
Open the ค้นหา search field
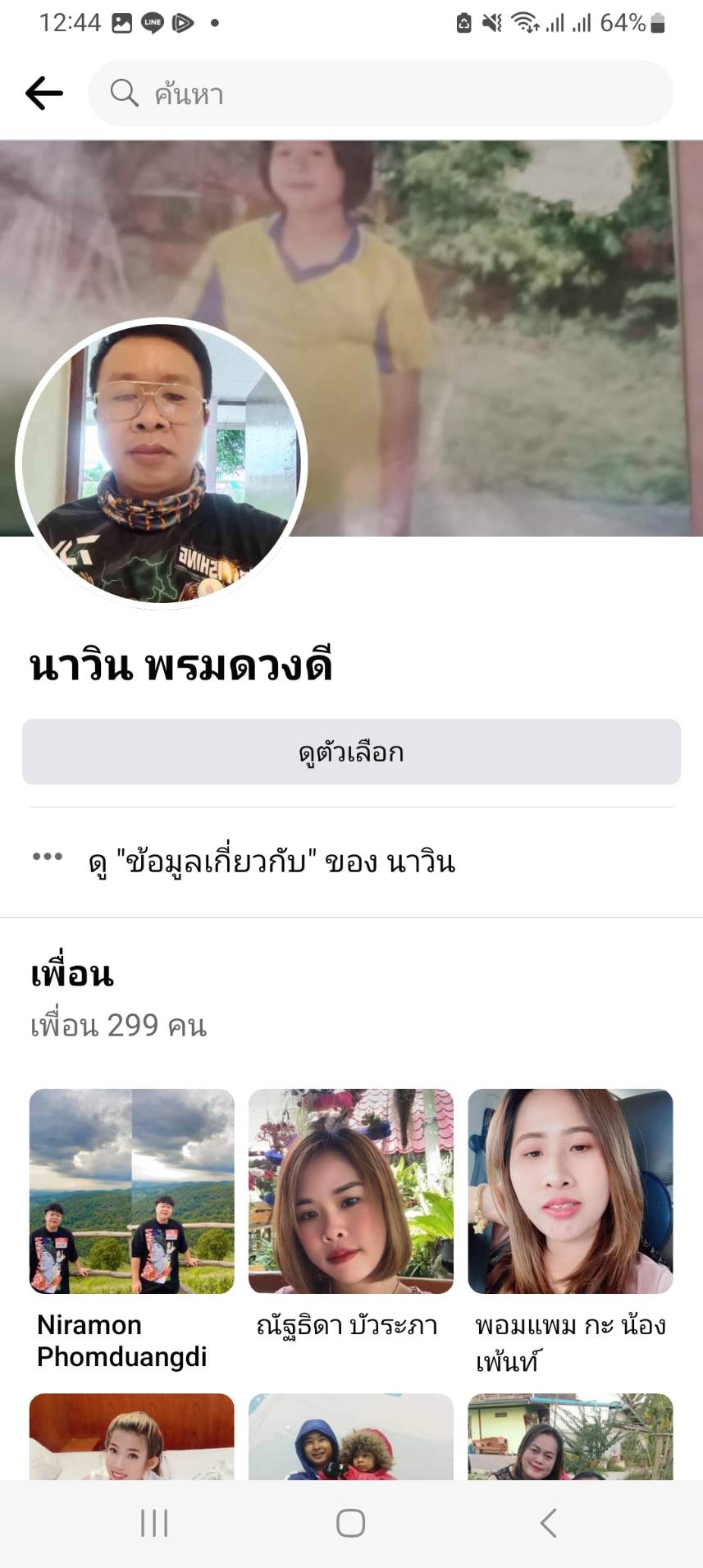(x=381, y=94)
